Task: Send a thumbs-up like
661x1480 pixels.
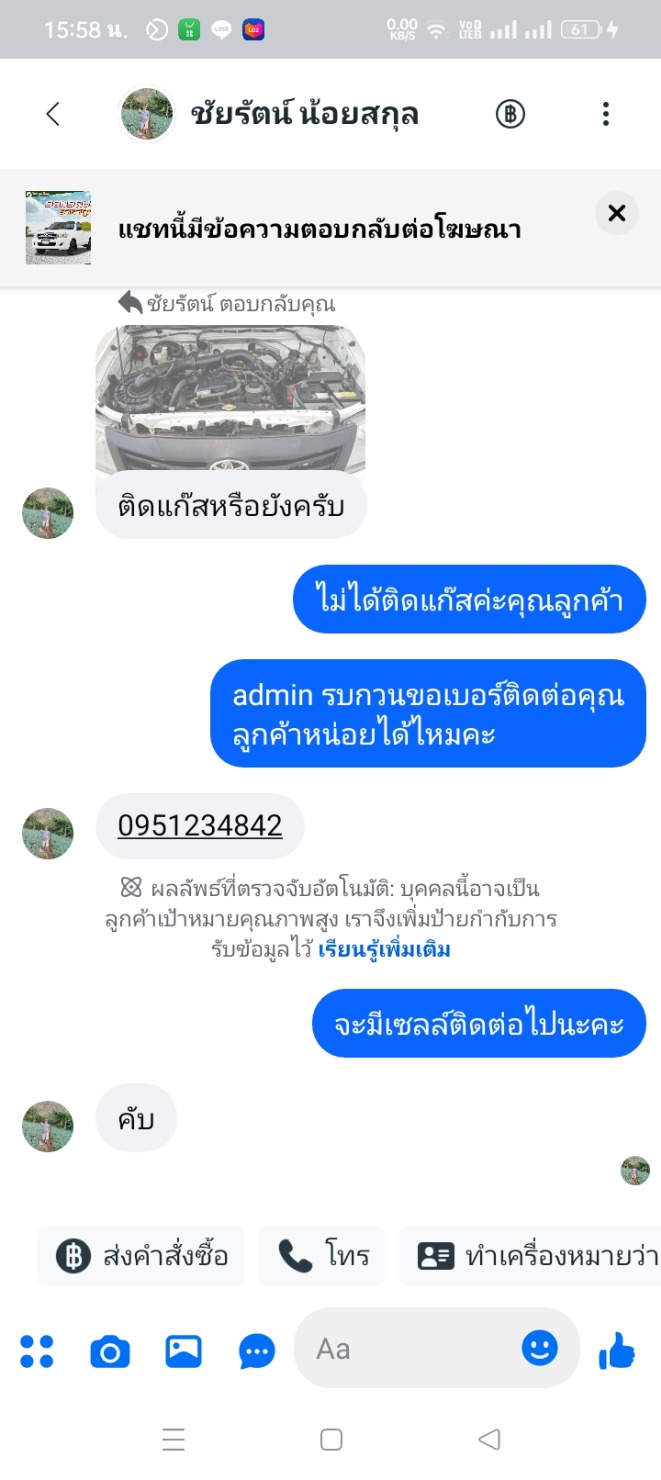Action: coord(617,1350)
